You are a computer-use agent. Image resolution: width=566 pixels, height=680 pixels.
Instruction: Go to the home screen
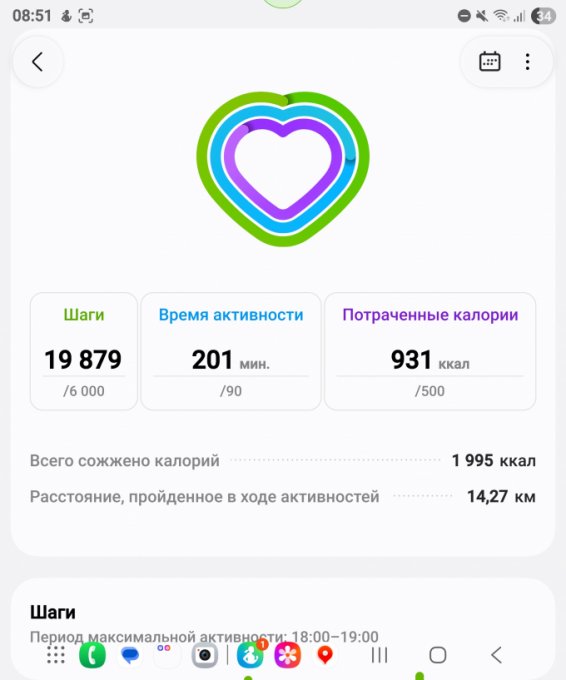tap(438, 655)
